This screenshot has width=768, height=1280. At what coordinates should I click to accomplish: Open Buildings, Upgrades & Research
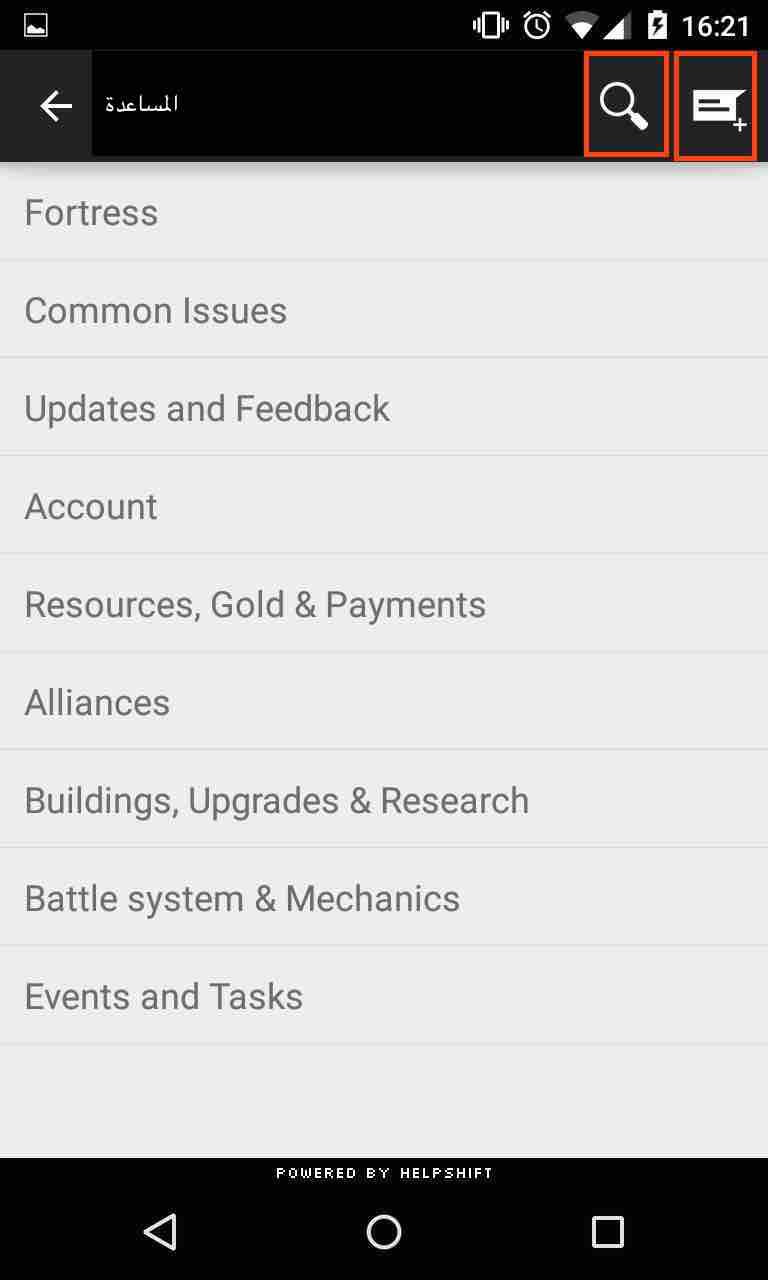pos(384,800)
